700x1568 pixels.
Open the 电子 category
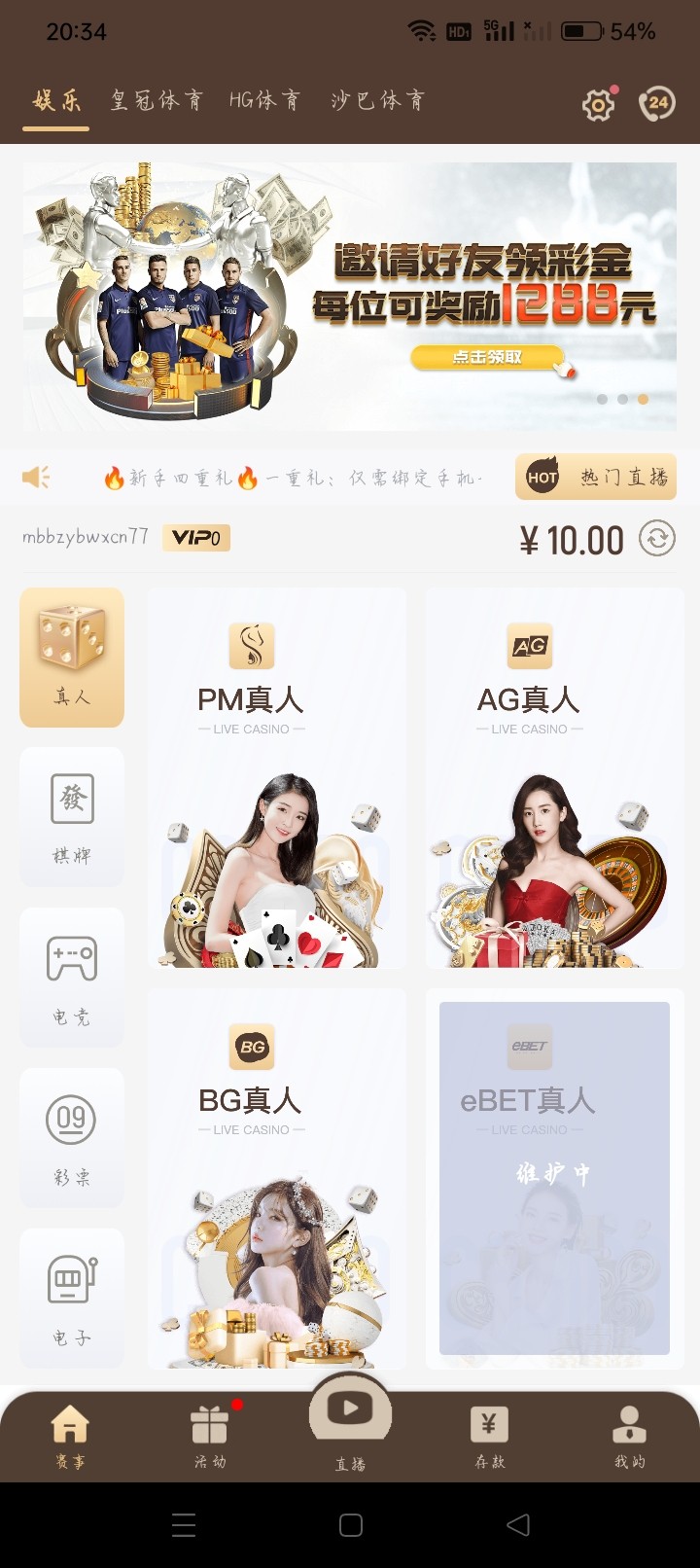click(72, 1299)
